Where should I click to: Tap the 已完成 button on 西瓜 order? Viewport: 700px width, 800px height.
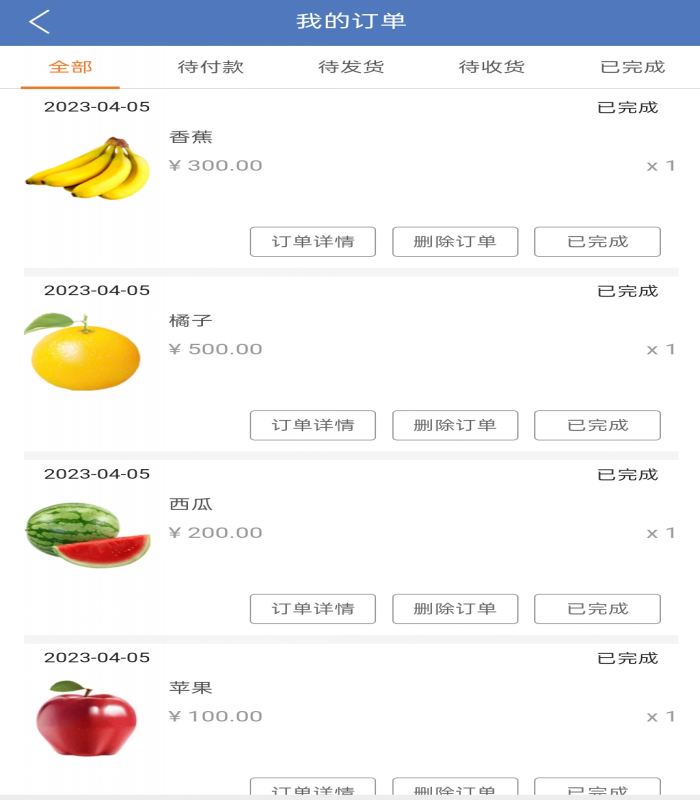tap(597, 609)
